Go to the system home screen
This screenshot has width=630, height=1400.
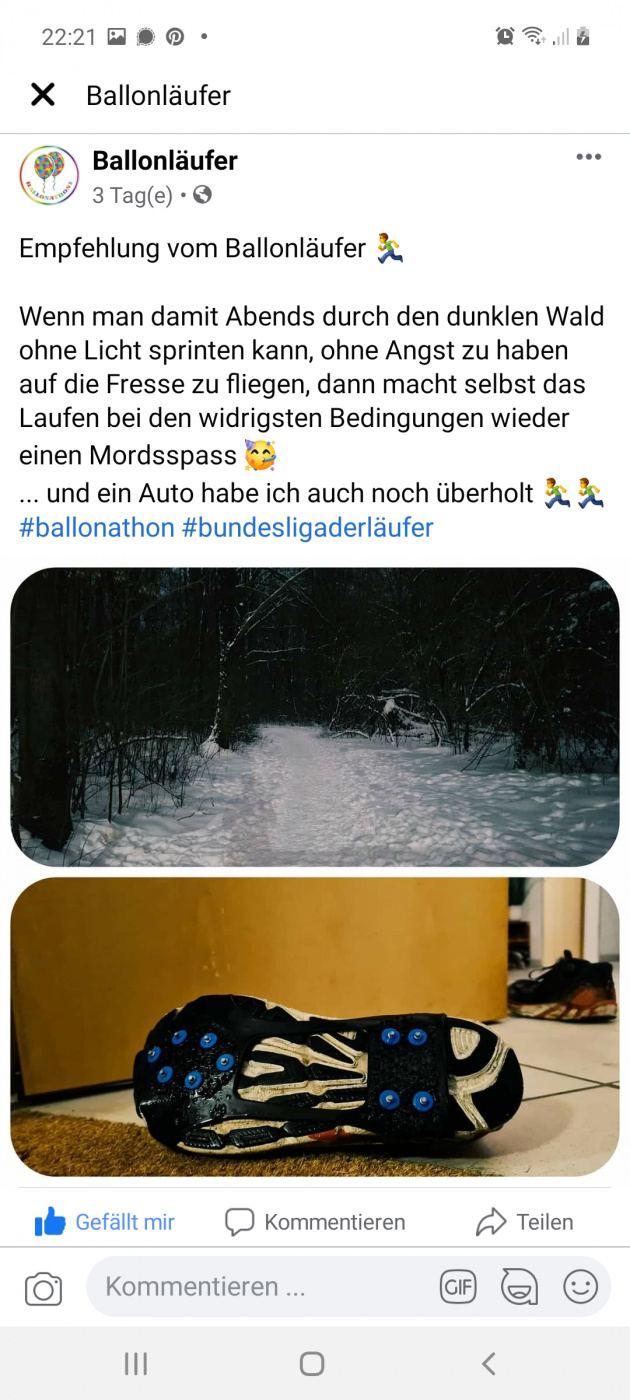point(312,1363)
